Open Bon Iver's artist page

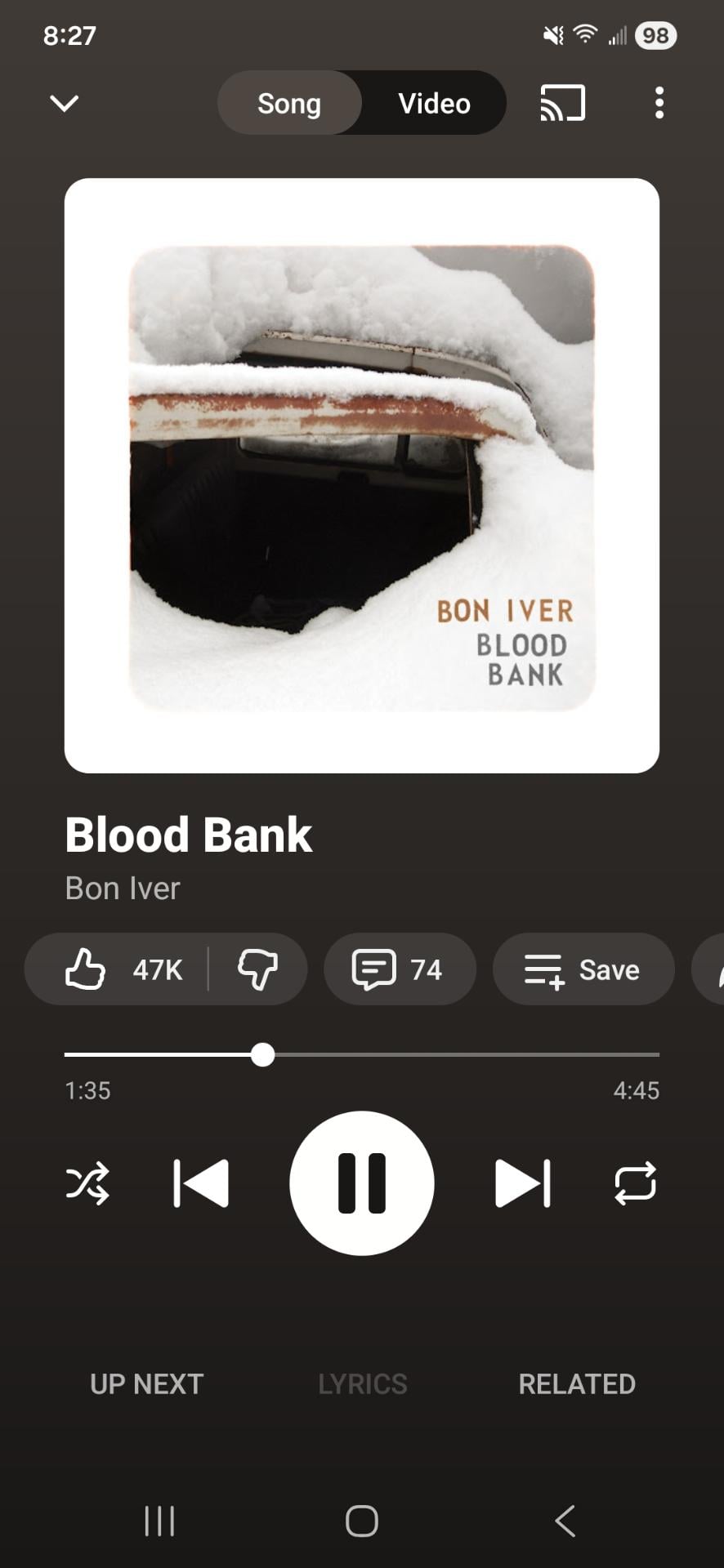123,889
